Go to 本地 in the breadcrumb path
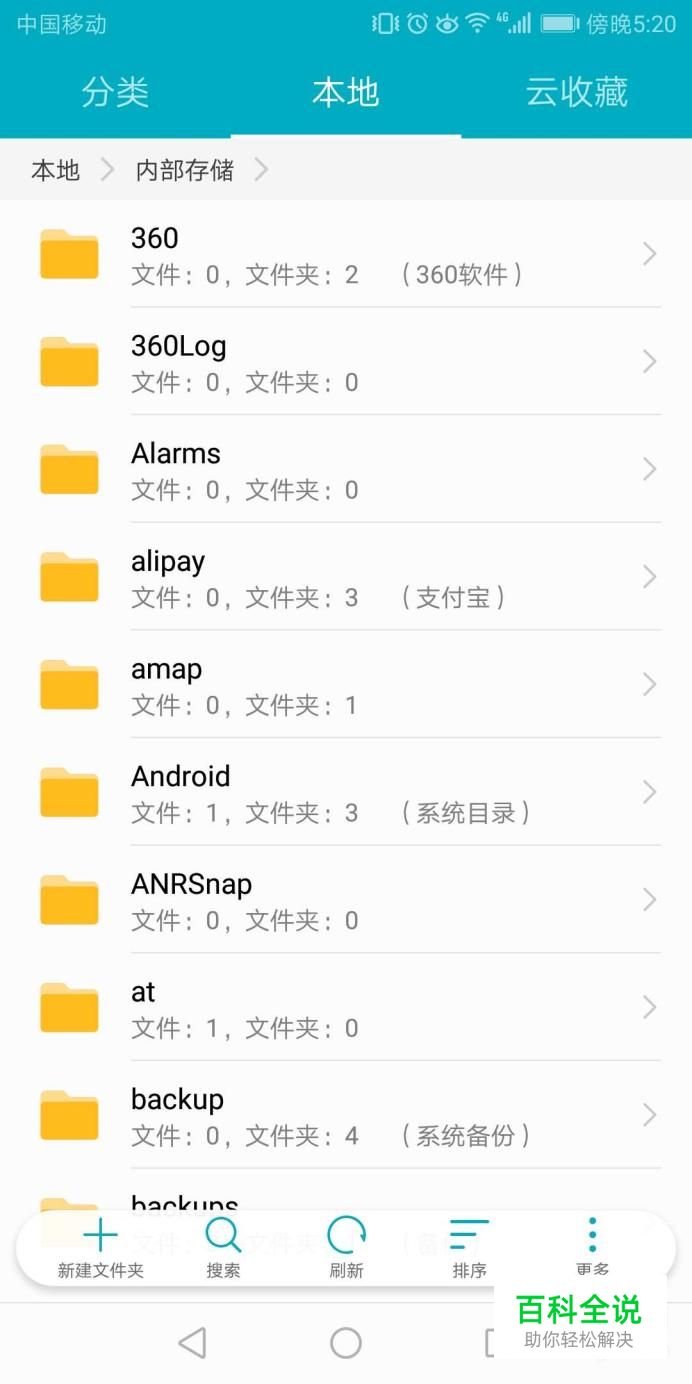This screenshot has width=692, height=1384. click(55, 170)
